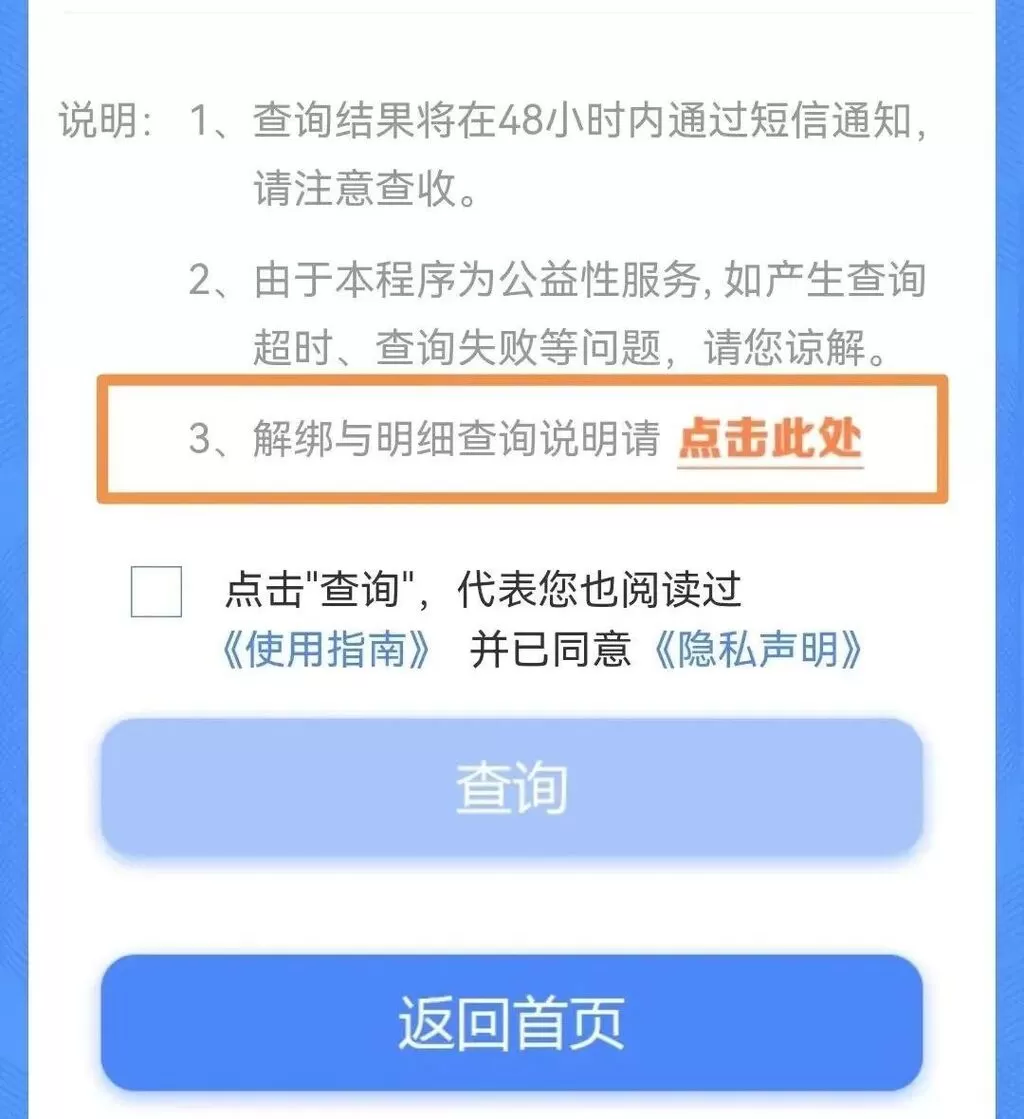The height and width of the screenshot is (1119, 1024).
Task: Click the light blue 查询 action button
Action: 512,786
